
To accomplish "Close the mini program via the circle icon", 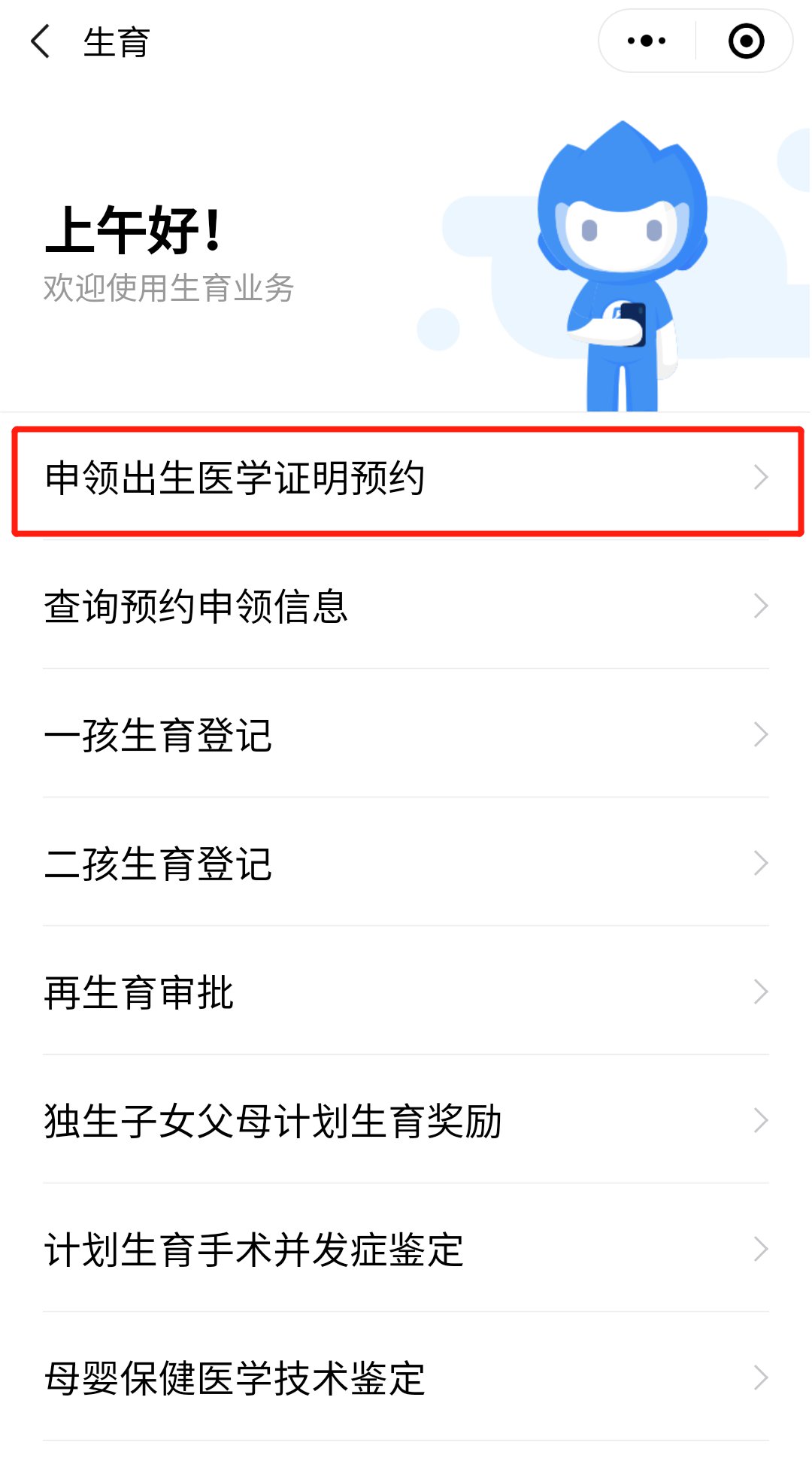I will (x=746, y=41).
